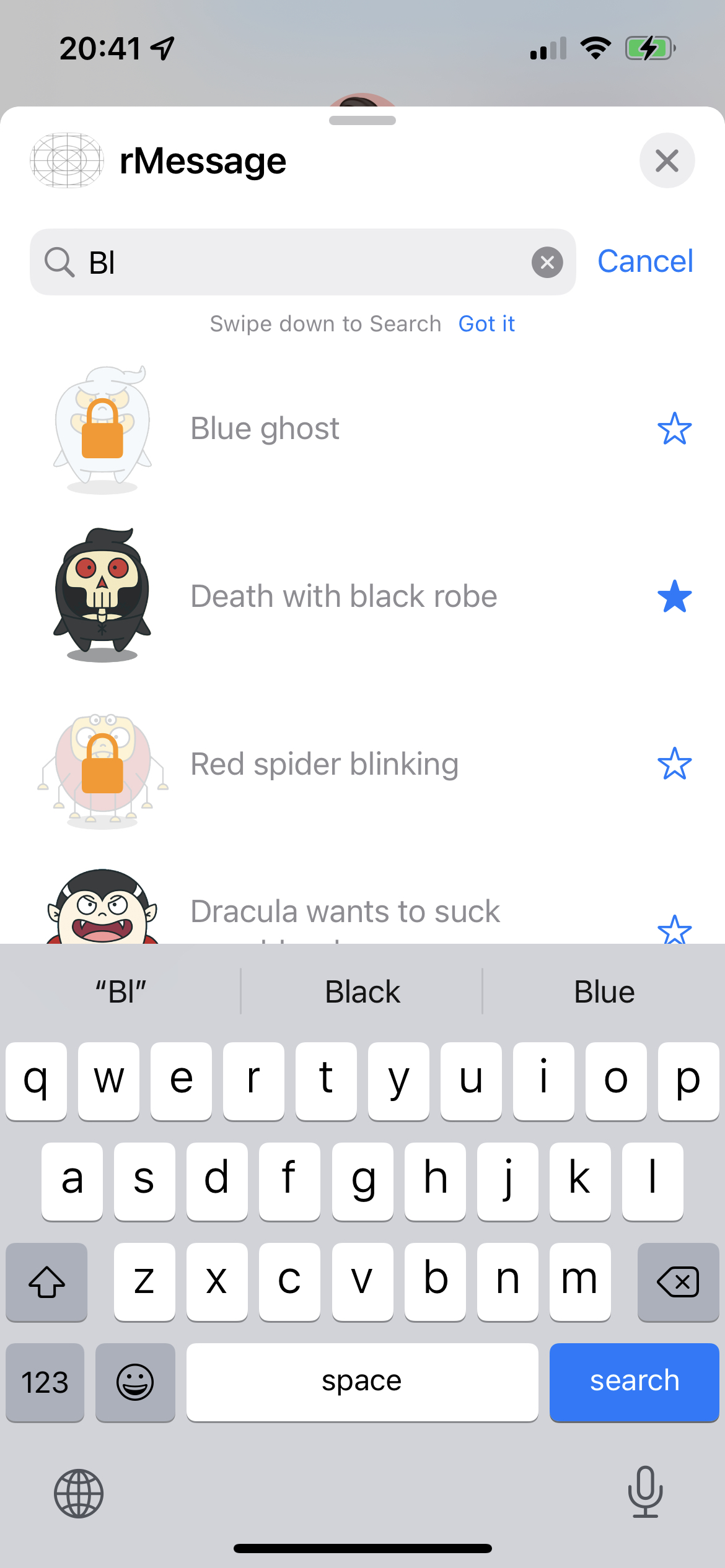This screenshot has width=725, height=1568.
Task: Tap the blue search key
Action: [634, 1382]
